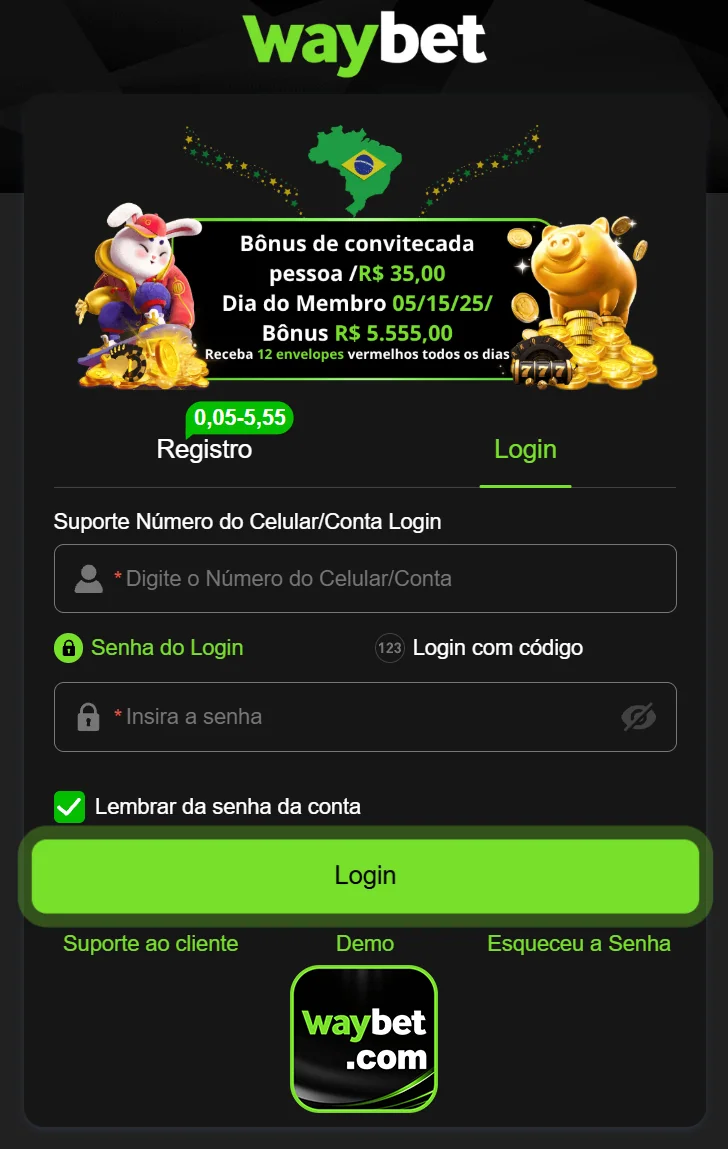
Task: Click the phone number input field
Action: point(364,578)
